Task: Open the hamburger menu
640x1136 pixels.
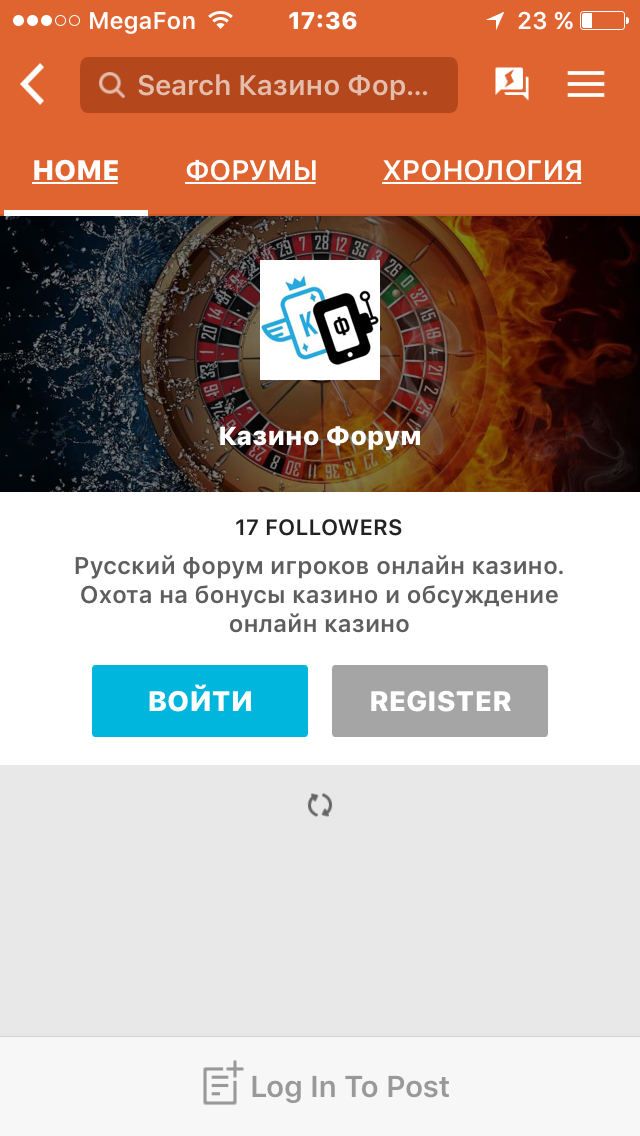Action: (x=586, y=85)
